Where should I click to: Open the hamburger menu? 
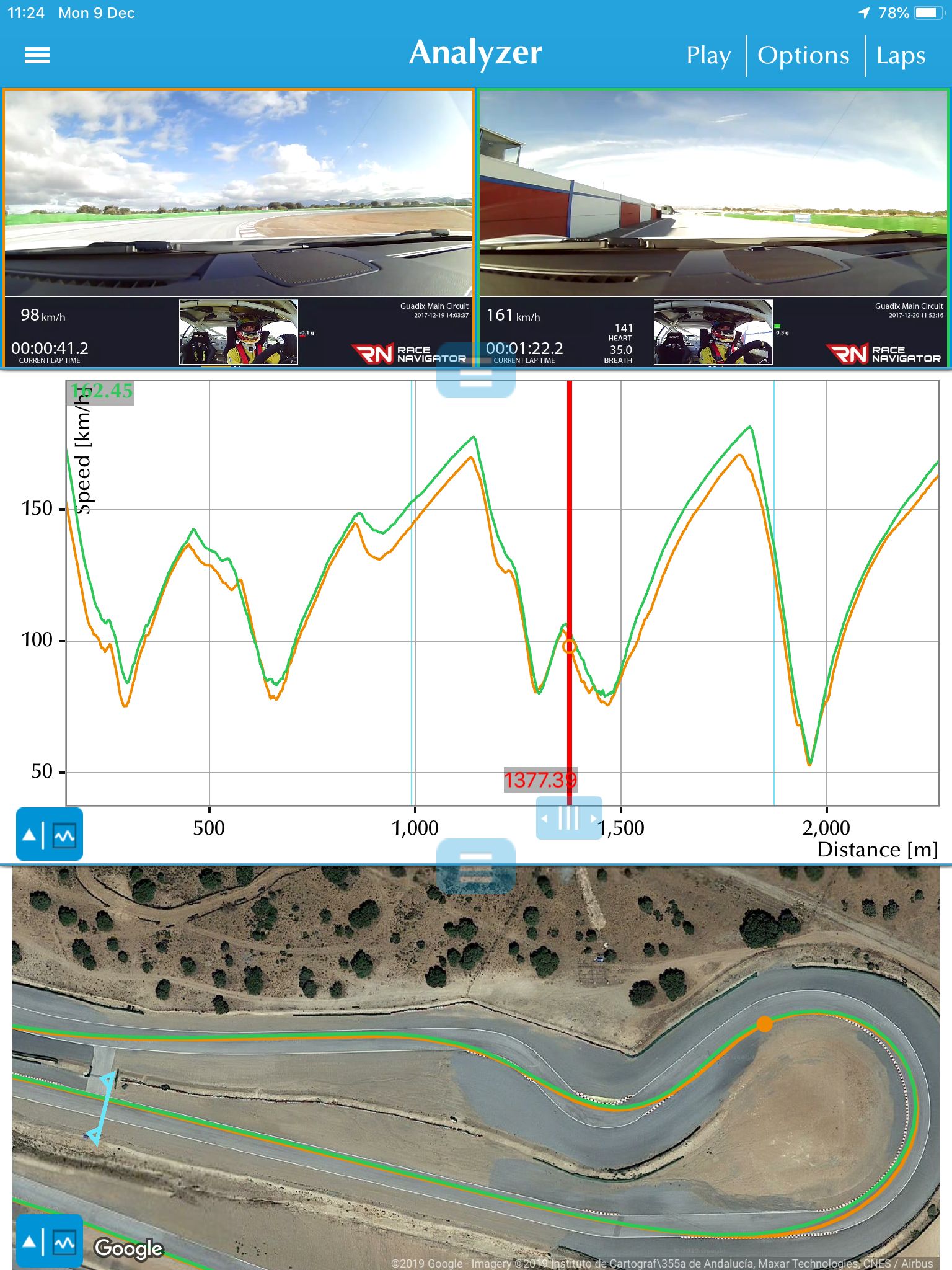click(x=37, y=56)
